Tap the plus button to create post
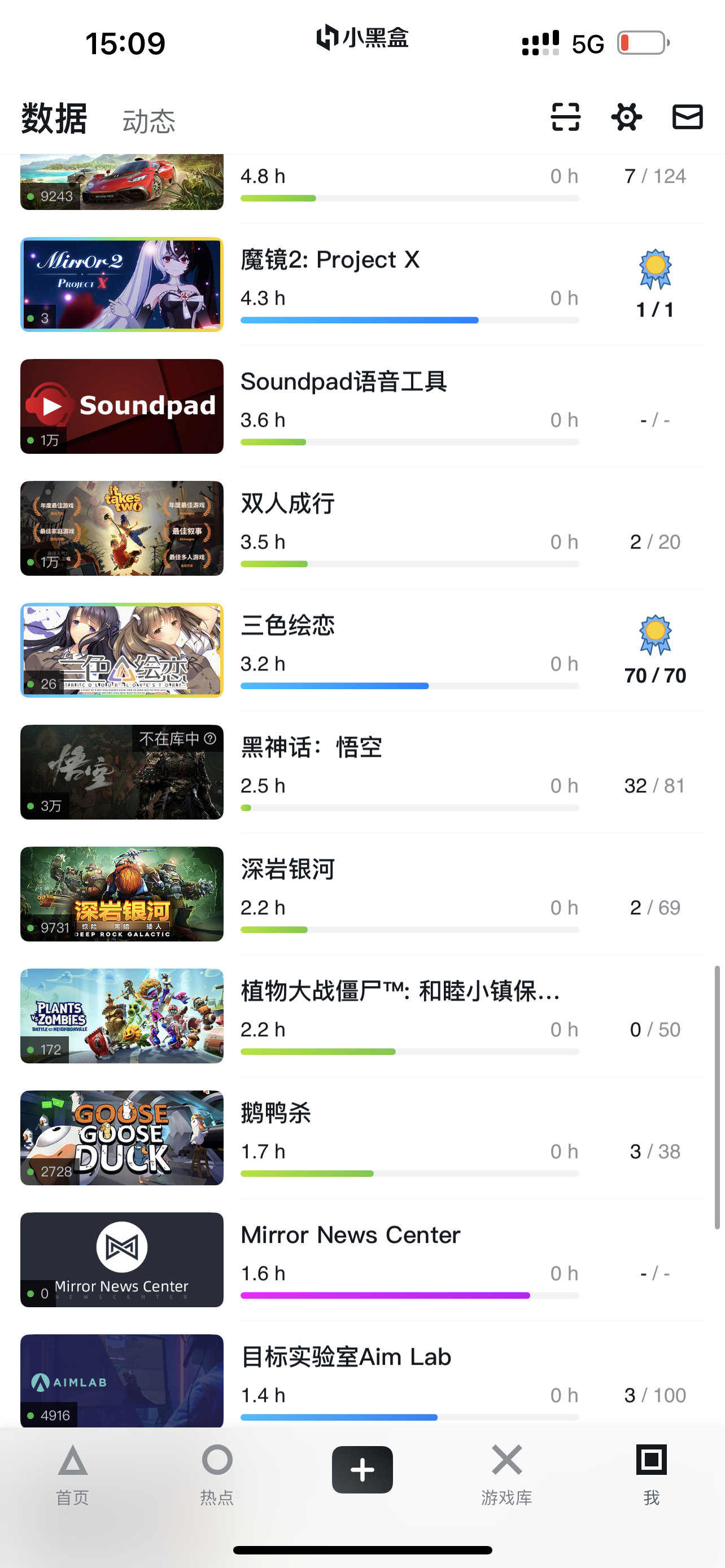Viewport: 725px width, 1568px height. 362,1469
